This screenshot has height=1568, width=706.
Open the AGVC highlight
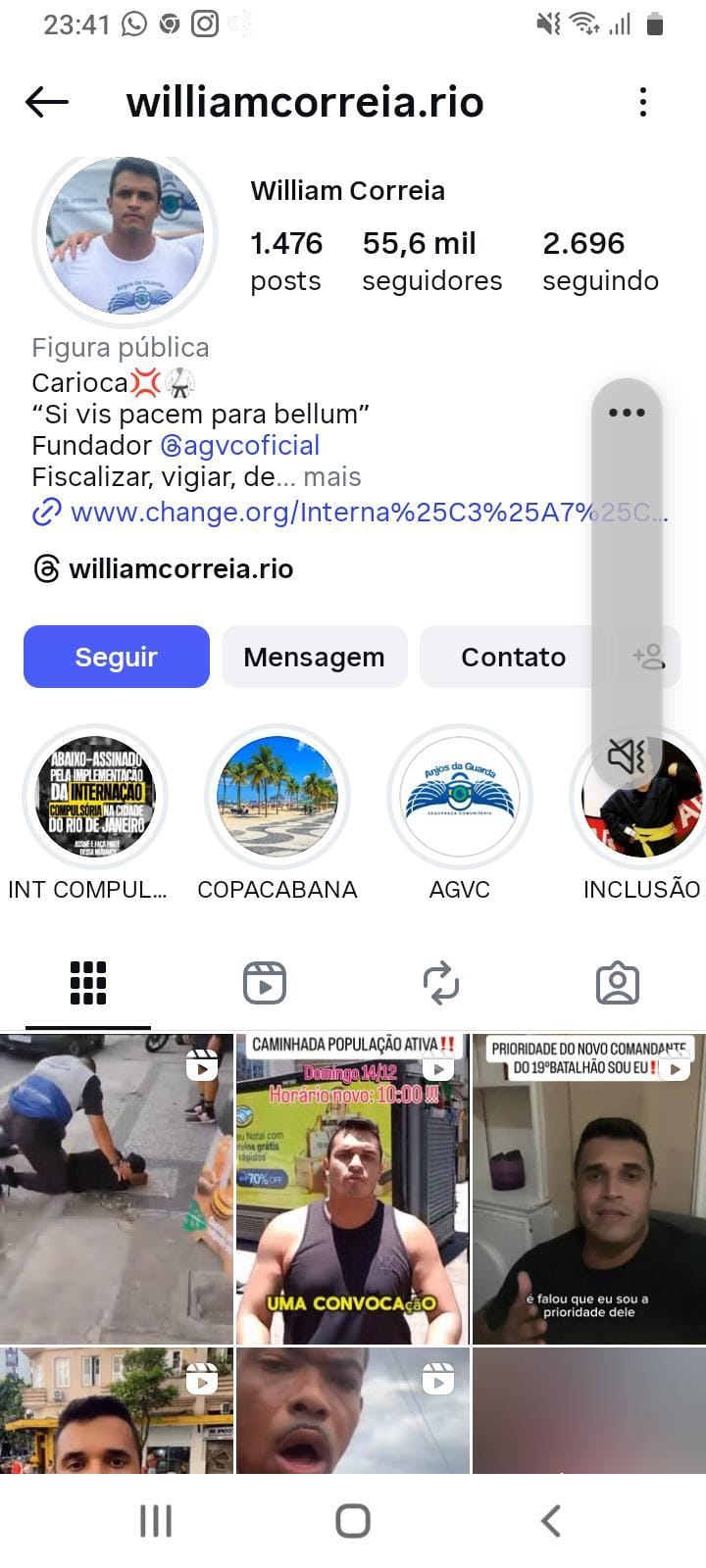(459, 797)
